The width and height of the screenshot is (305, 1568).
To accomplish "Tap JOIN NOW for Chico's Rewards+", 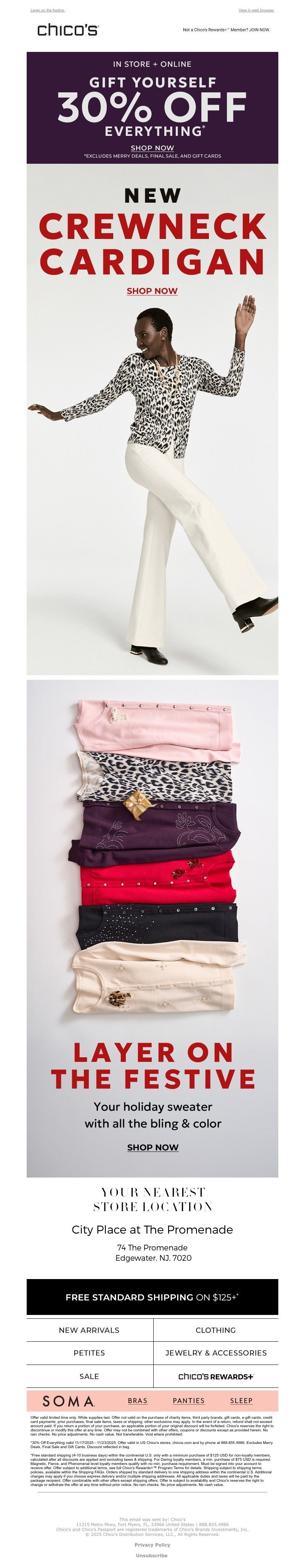I will click(x=258, y=30).
